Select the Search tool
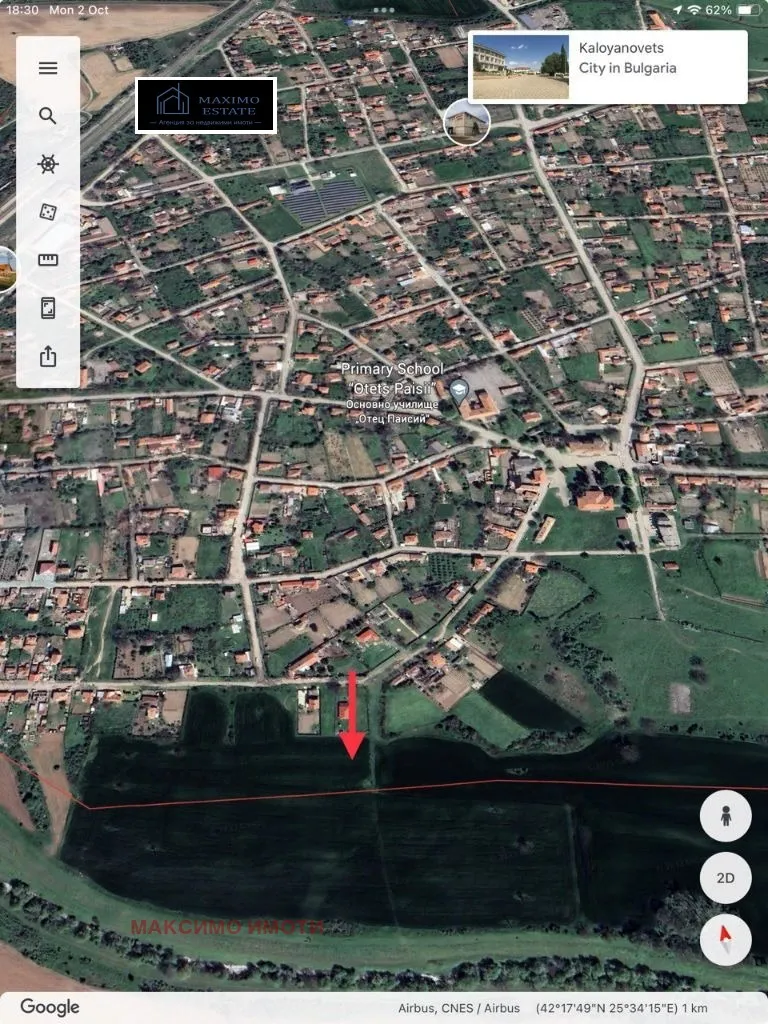The height and width of the screenshot is (1024, 768). point(48,116)
